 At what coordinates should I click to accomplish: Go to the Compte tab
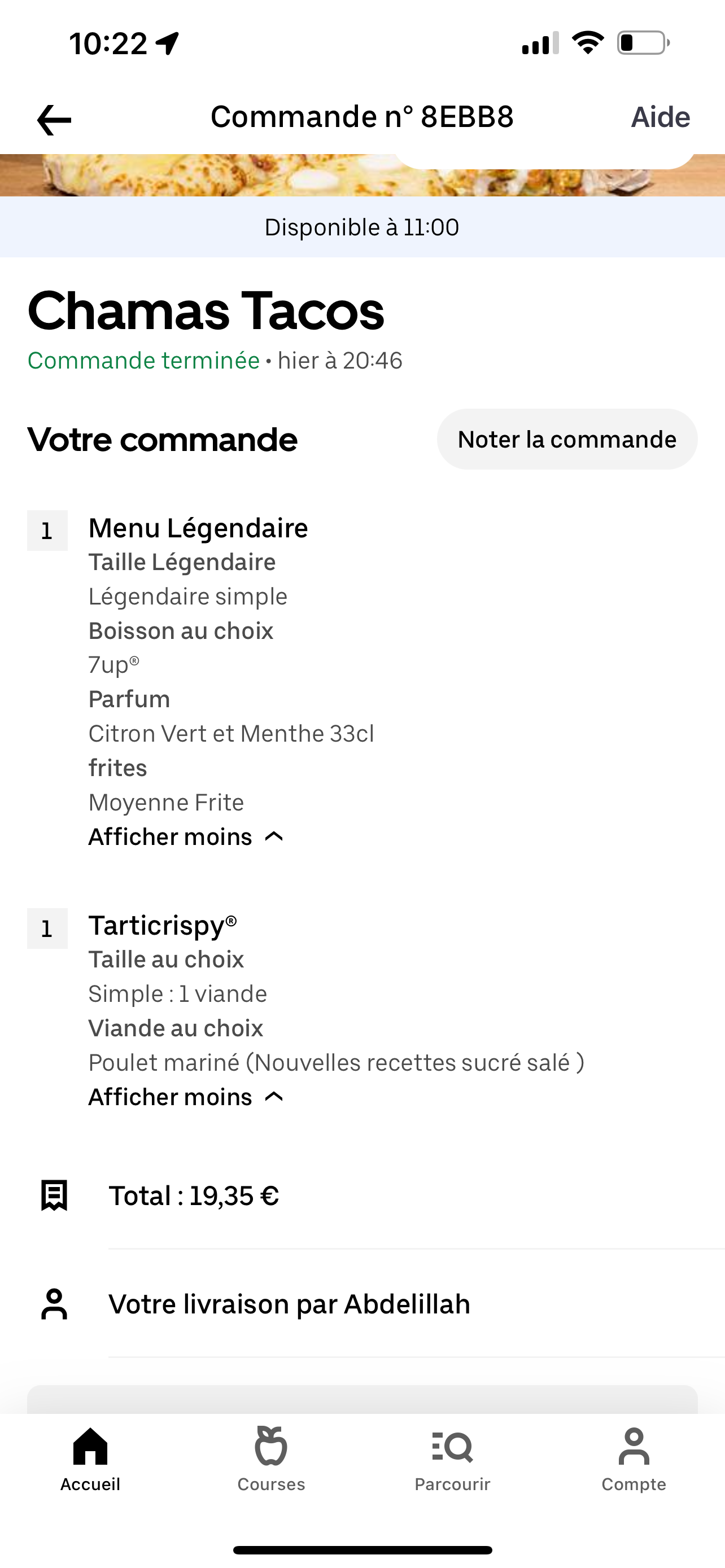coord(634,1459)
